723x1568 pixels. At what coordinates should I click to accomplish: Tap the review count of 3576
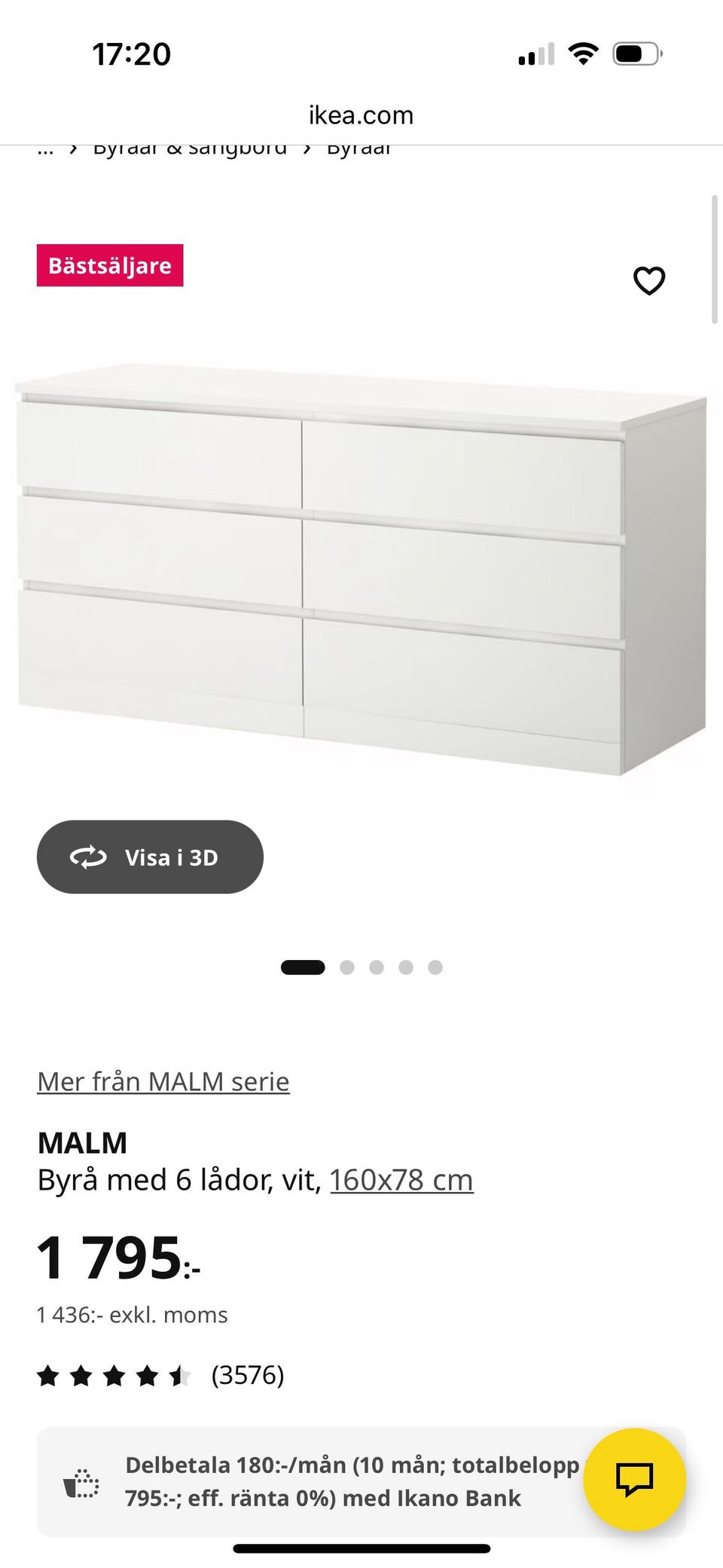tap(247, 1375)
